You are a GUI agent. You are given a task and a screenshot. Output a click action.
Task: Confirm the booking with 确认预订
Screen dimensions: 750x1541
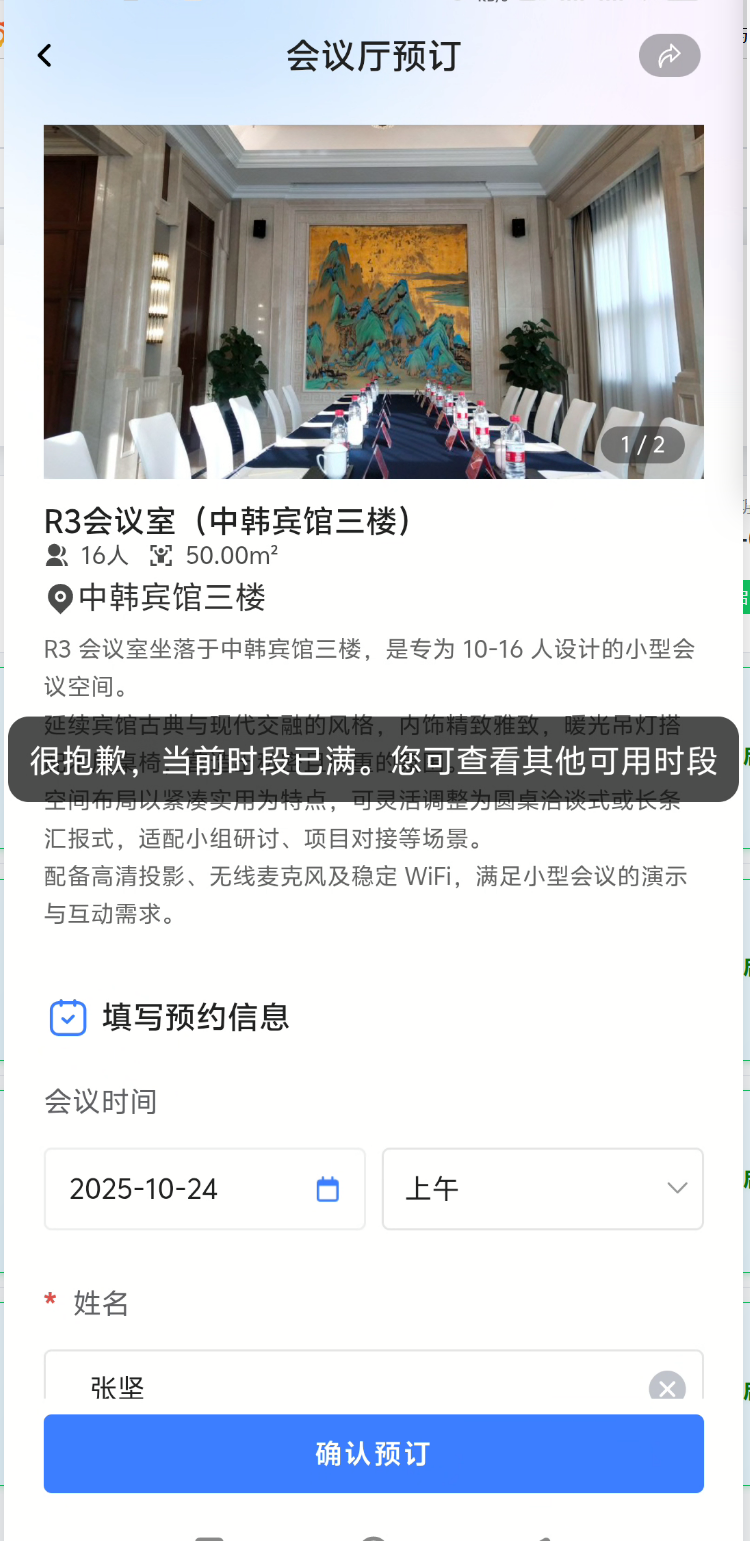click(373, 1453)
